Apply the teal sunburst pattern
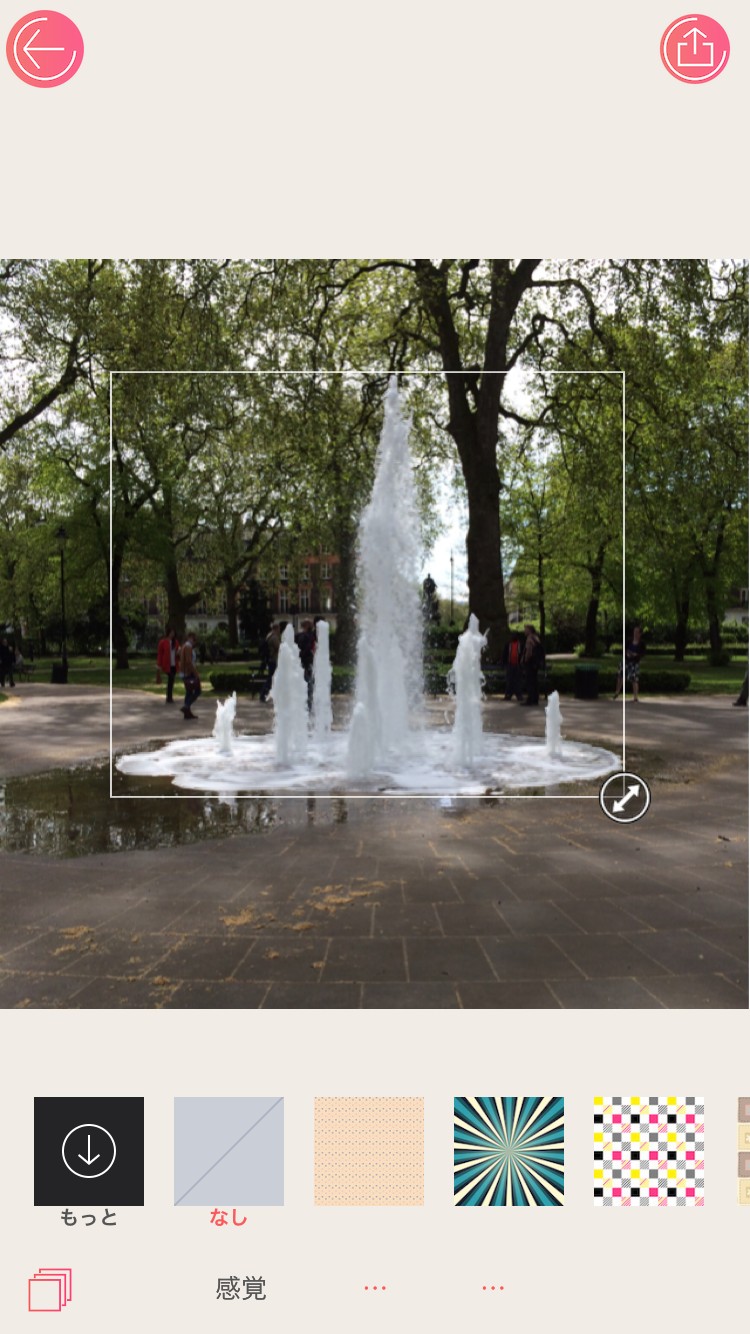This screenshot has height=1334, width=750. coord(509,1151)
